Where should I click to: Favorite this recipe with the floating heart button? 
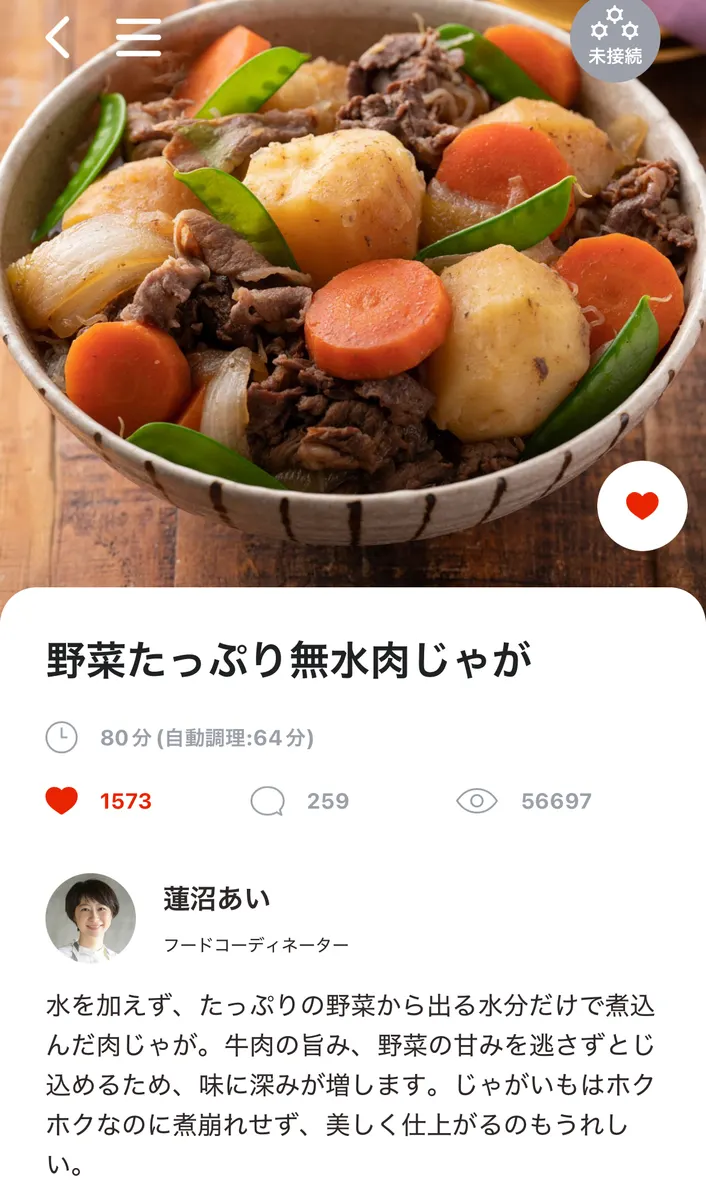coord(642,506)
